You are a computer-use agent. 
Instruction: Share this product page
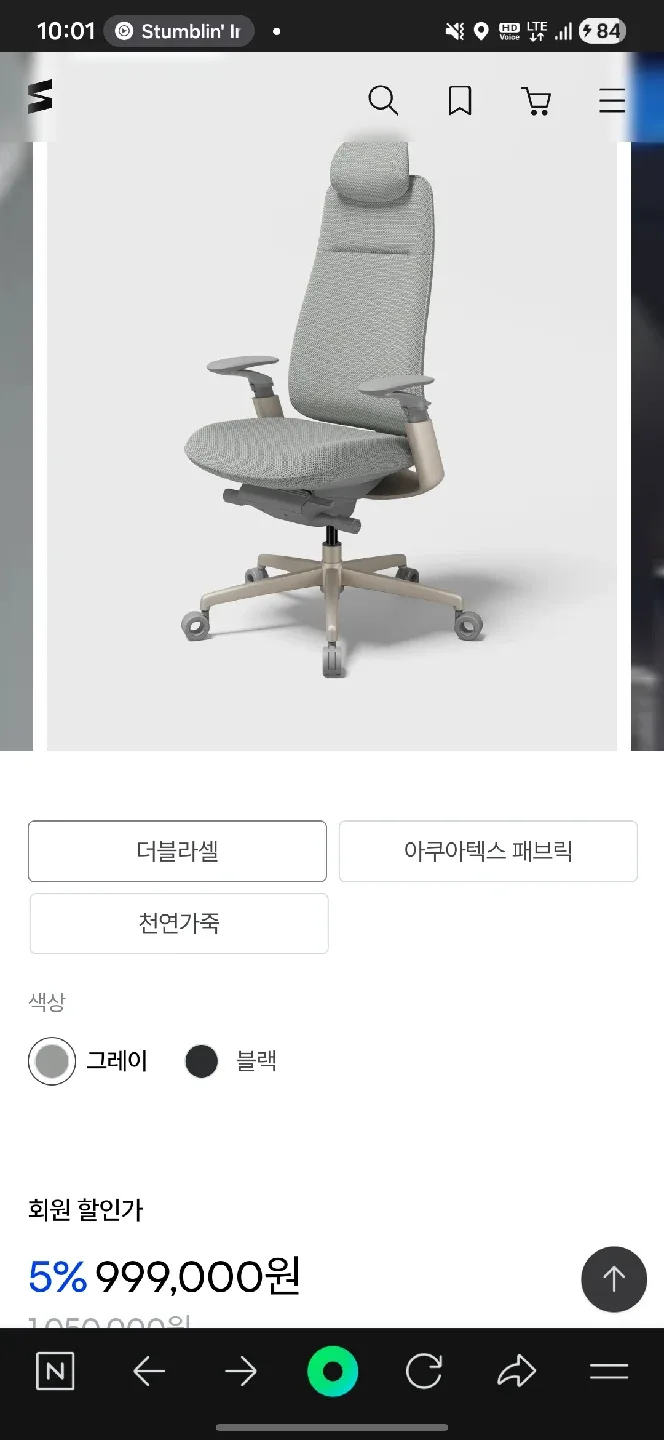tap(516, 1372)
